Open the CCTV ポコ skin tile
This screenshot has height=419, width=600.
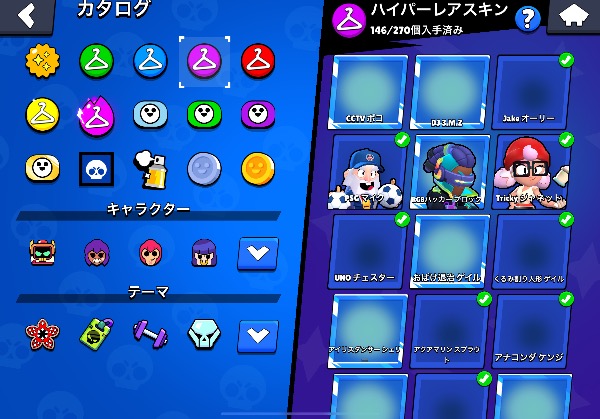pos(365,90)
